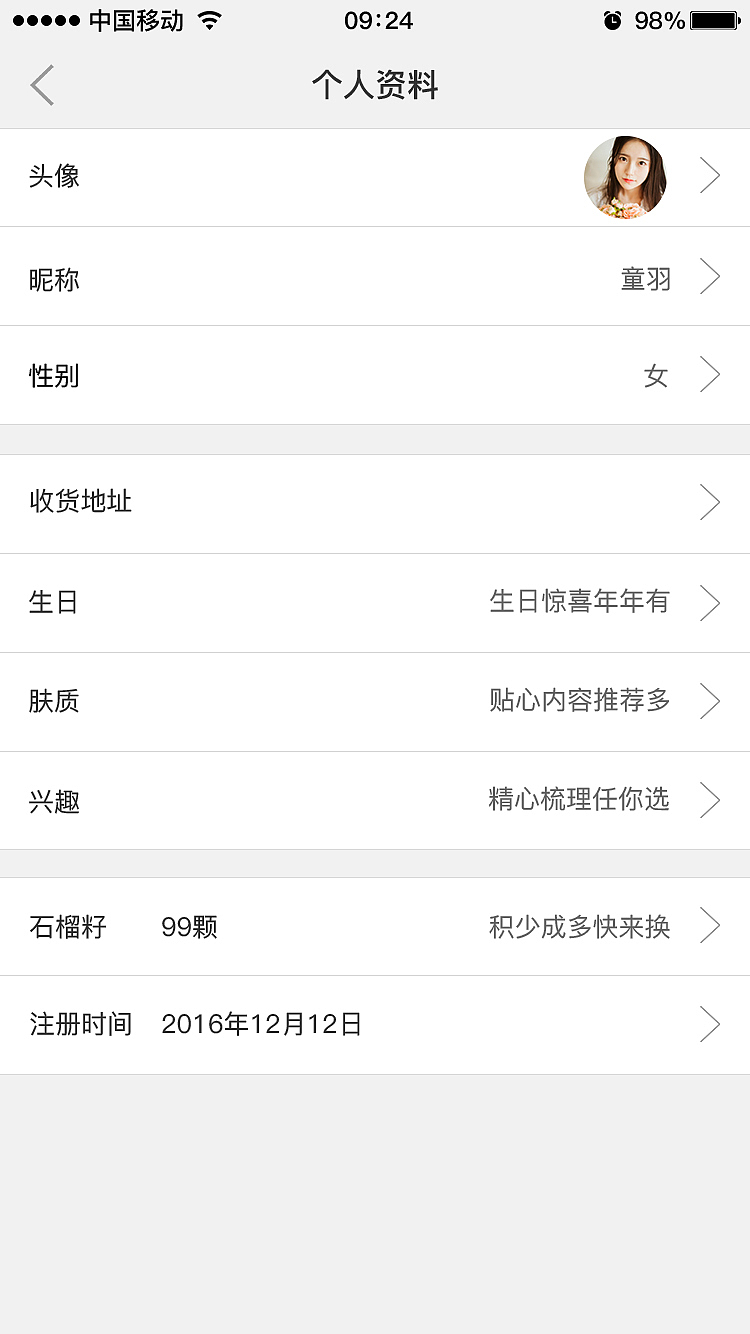The height and width of the screenshot is (1334, 750).
Task: Open the 石榴籽 99颗 points row
Action: 375,927
